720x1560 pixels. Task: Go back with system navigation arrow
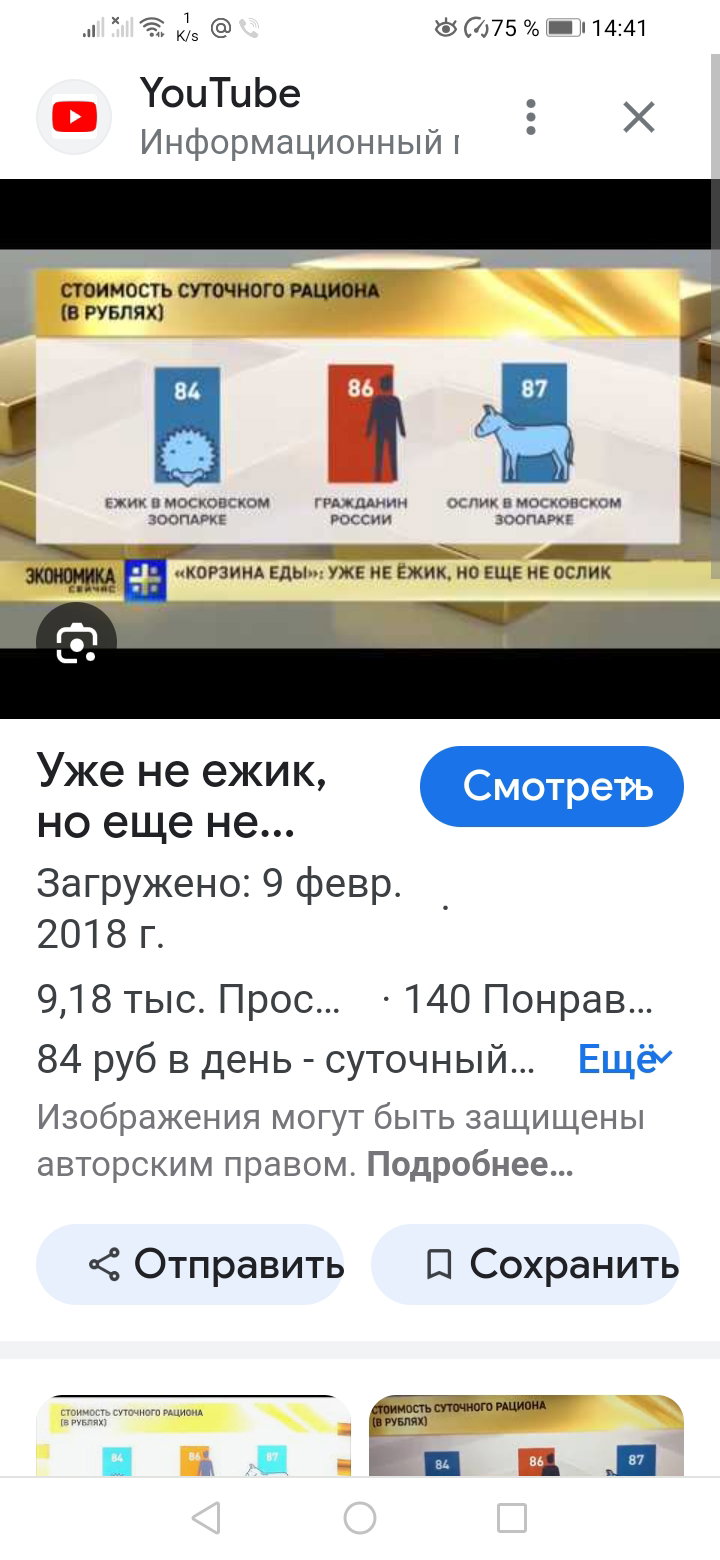tap(206, 1518)
